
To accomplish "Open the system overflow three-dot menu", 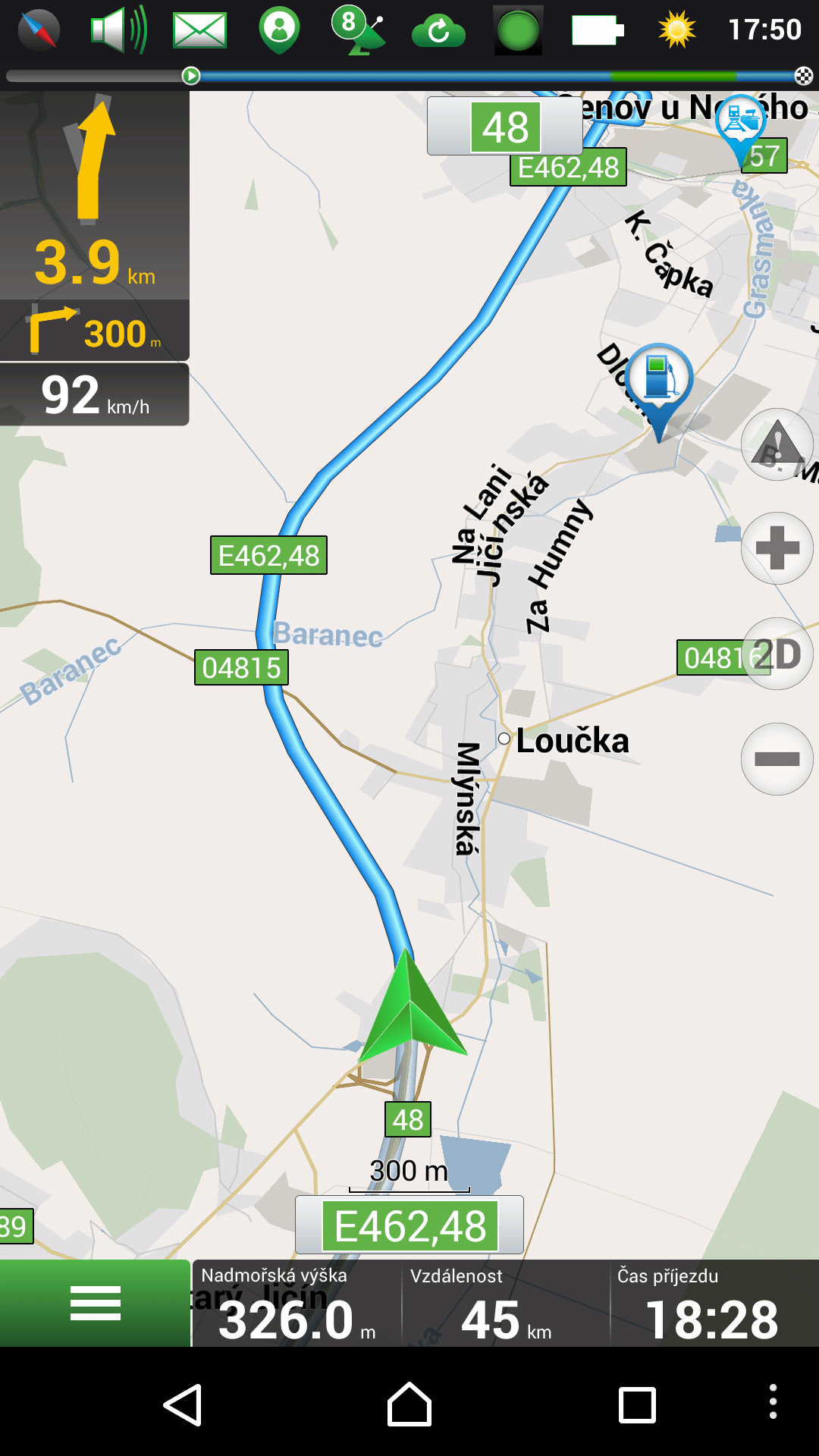I will [773, 1401].
